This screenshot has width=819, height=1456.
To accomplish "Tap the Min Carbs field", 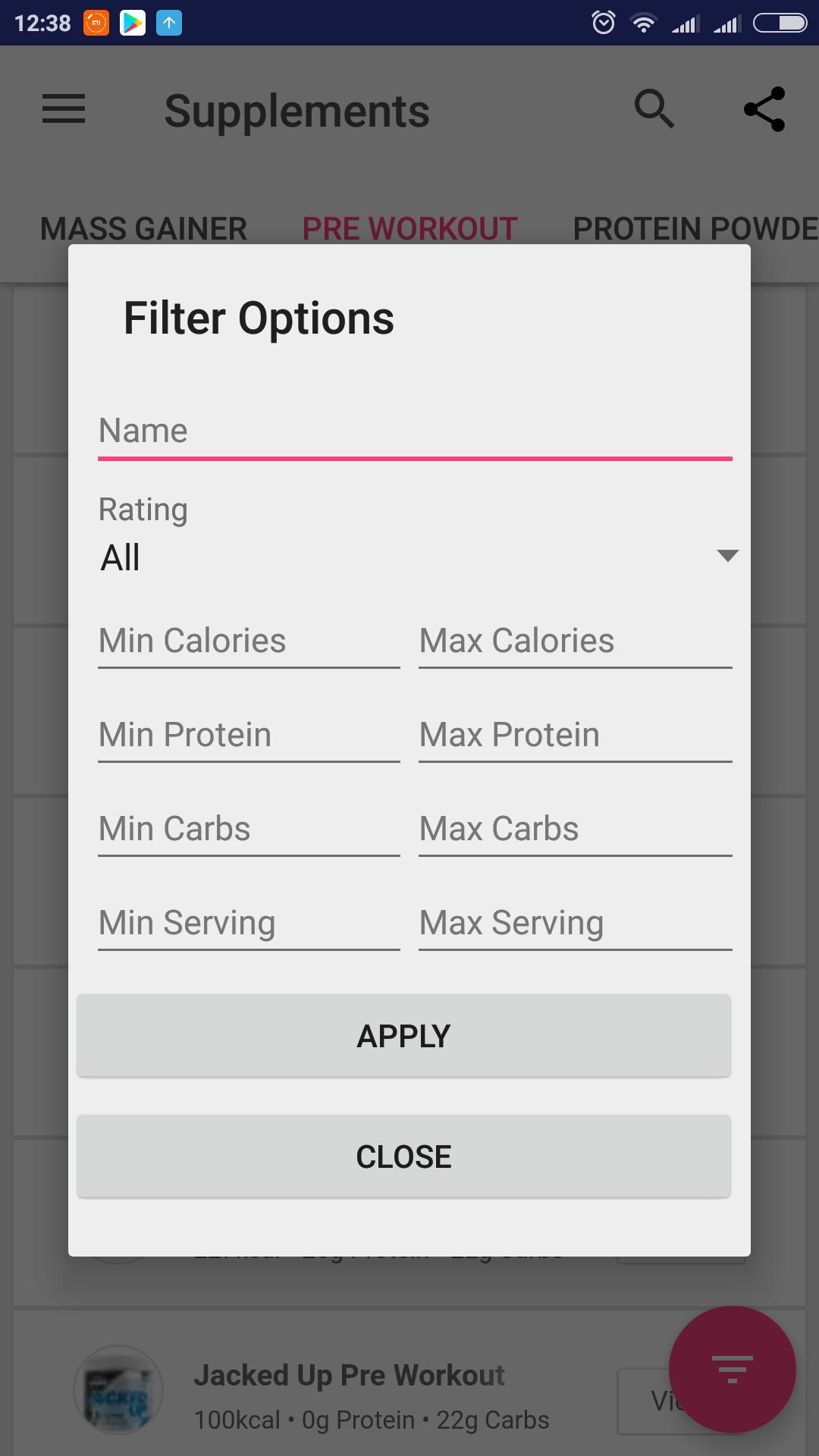I will click(249, 830).
